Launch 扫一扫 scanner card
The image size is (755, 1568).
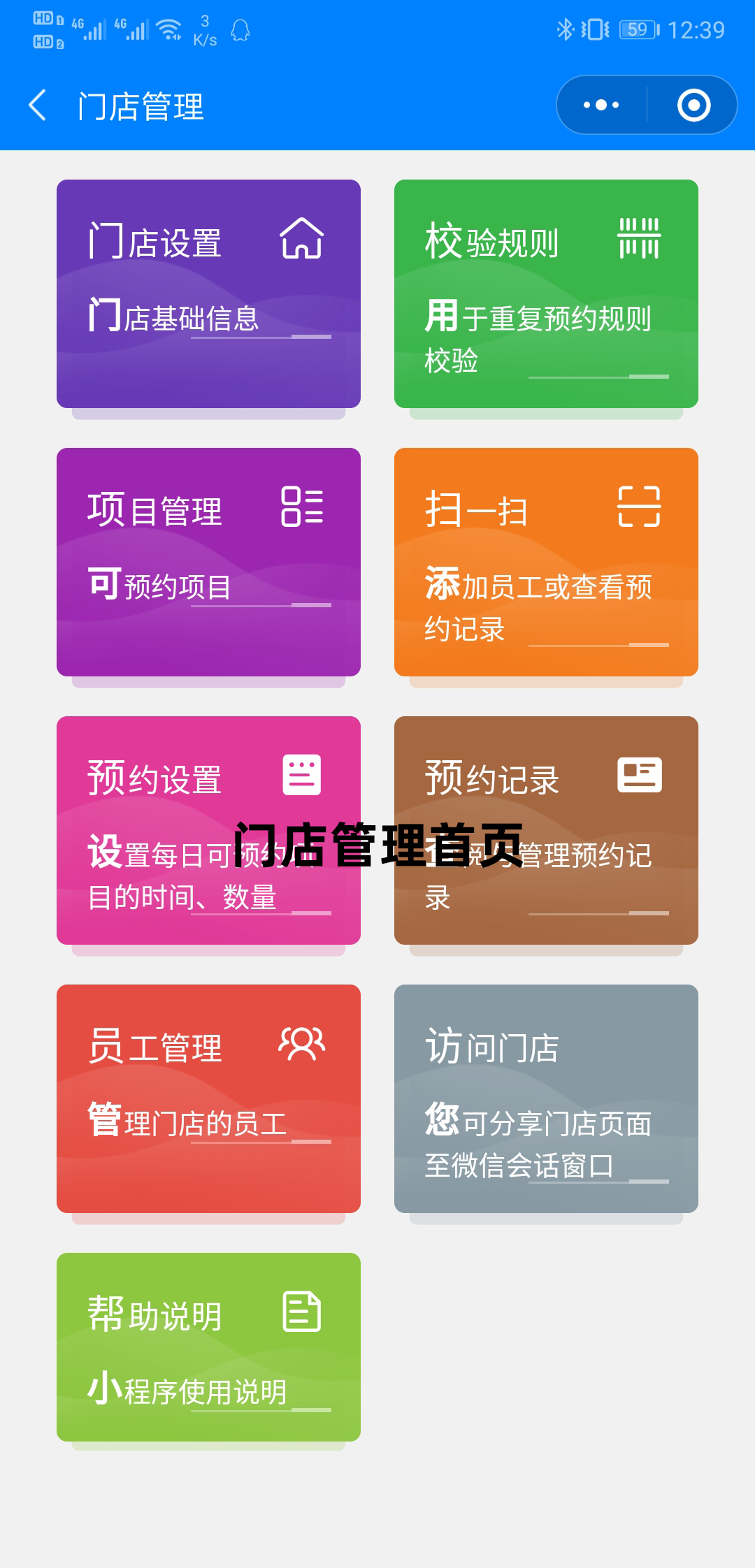point(546,562)
